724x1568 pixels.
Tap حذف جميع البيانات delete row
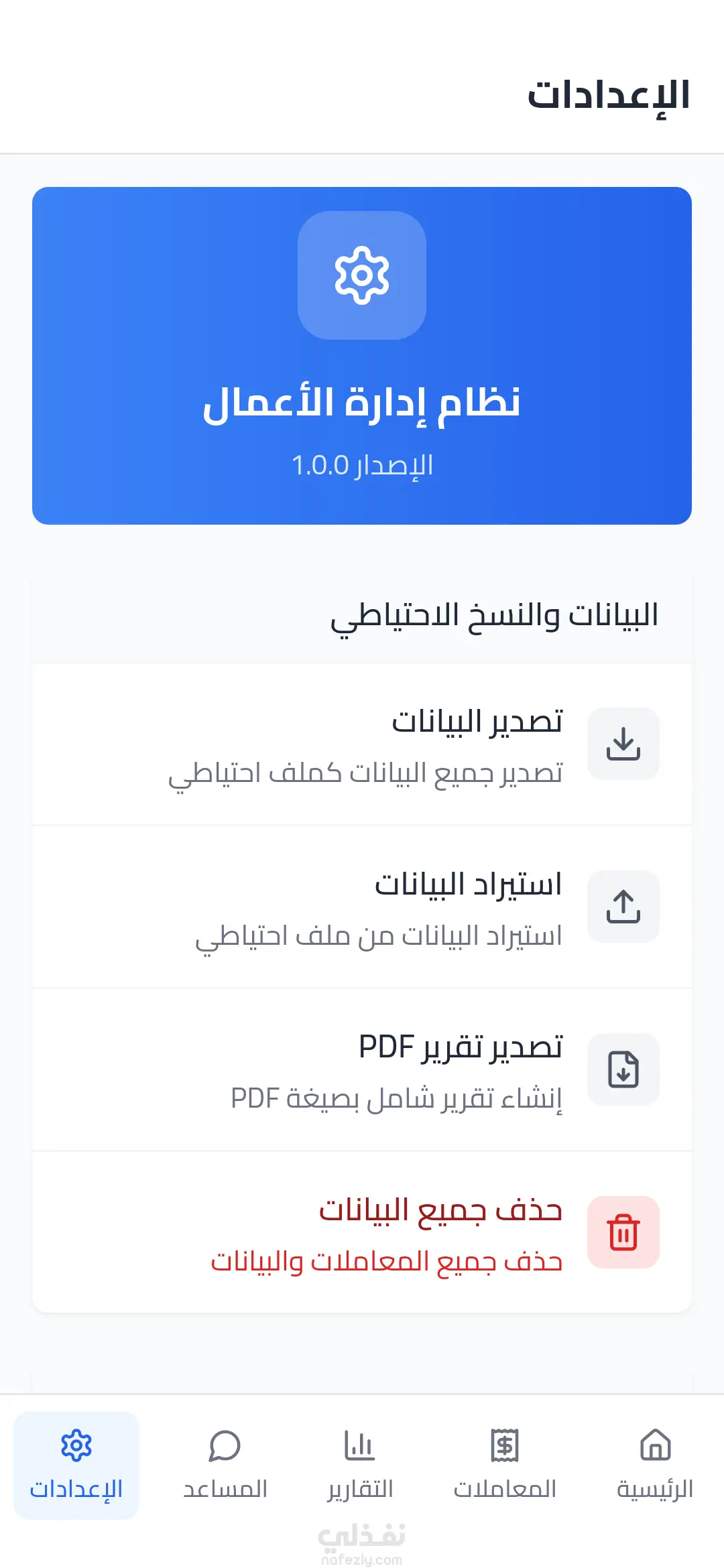tap(362, 1232)
